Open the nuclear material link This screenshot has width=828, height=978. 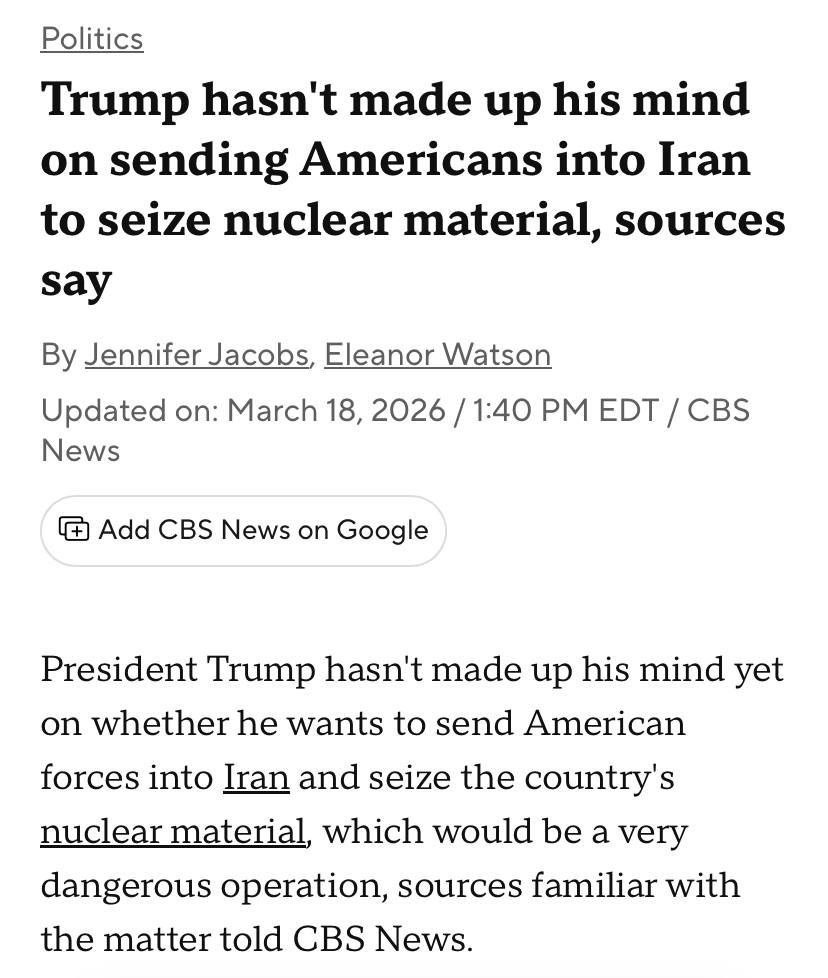point(173,831)
